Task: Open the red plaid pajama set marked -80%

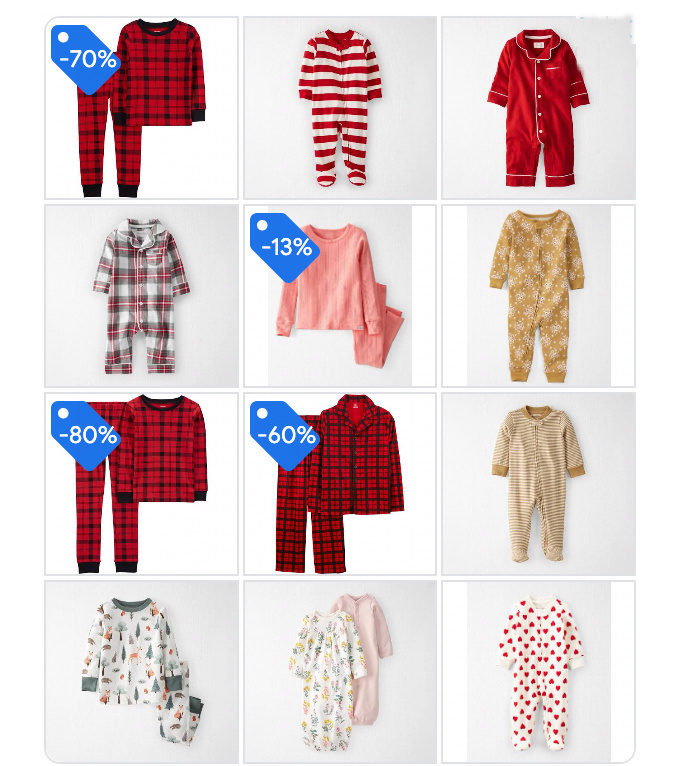Action: point(142,484)
